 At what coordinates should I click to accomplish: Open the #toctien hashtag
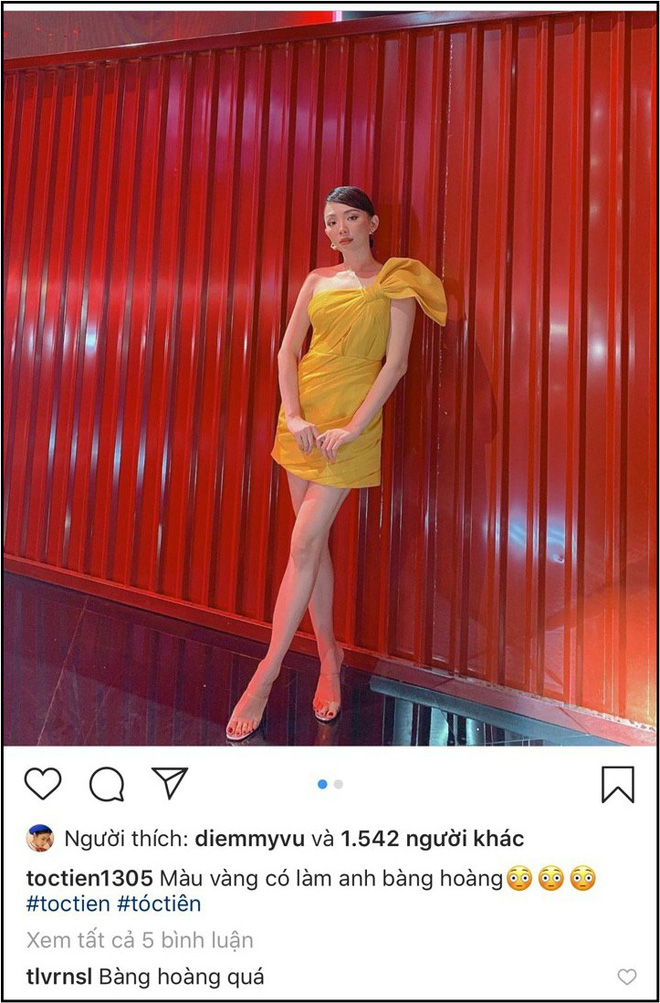pos(67,904)
